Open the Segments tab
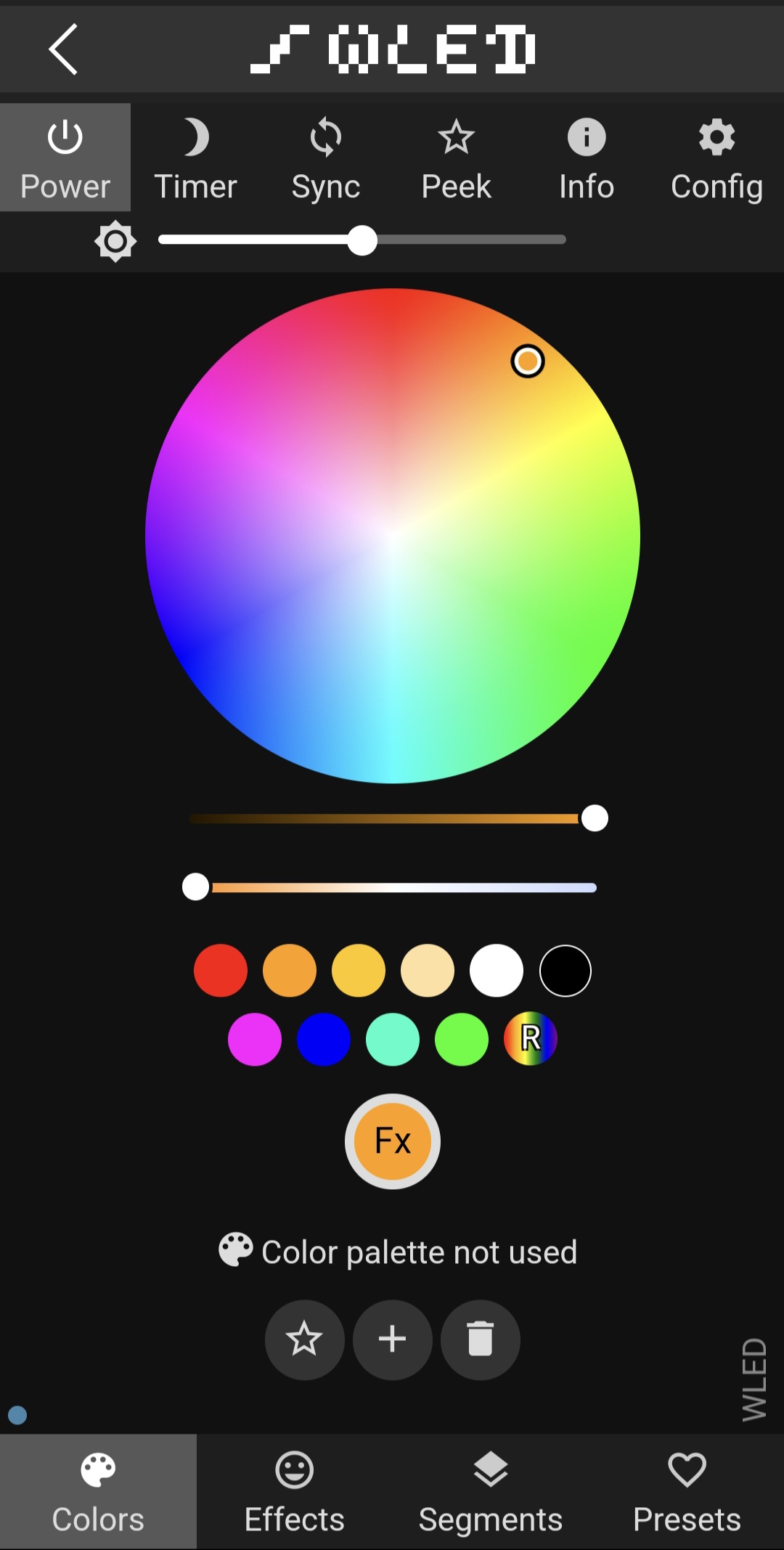Image resolution: width=784 pixels, height=1550 pixels. pyautogui.click(x=491, y=1492)
